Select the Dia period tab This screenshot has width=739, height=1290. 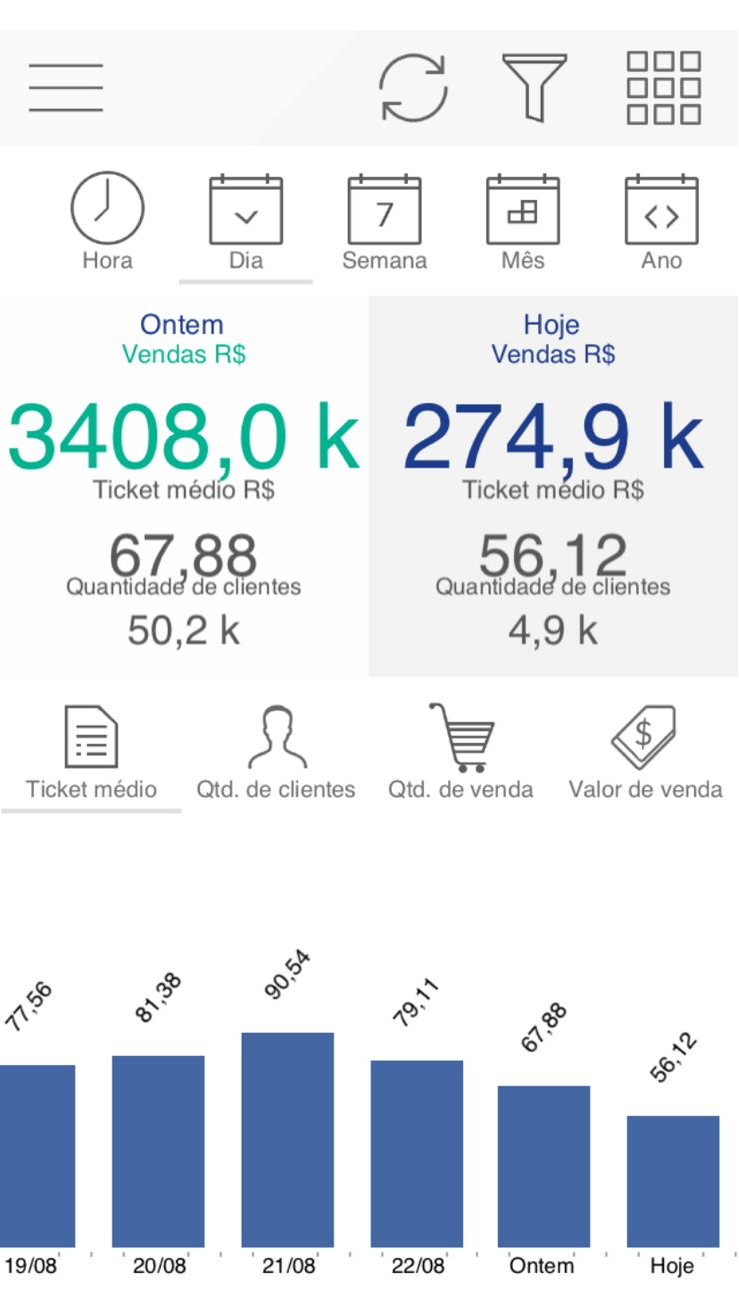pyautogui.click(x=246, y=222)
